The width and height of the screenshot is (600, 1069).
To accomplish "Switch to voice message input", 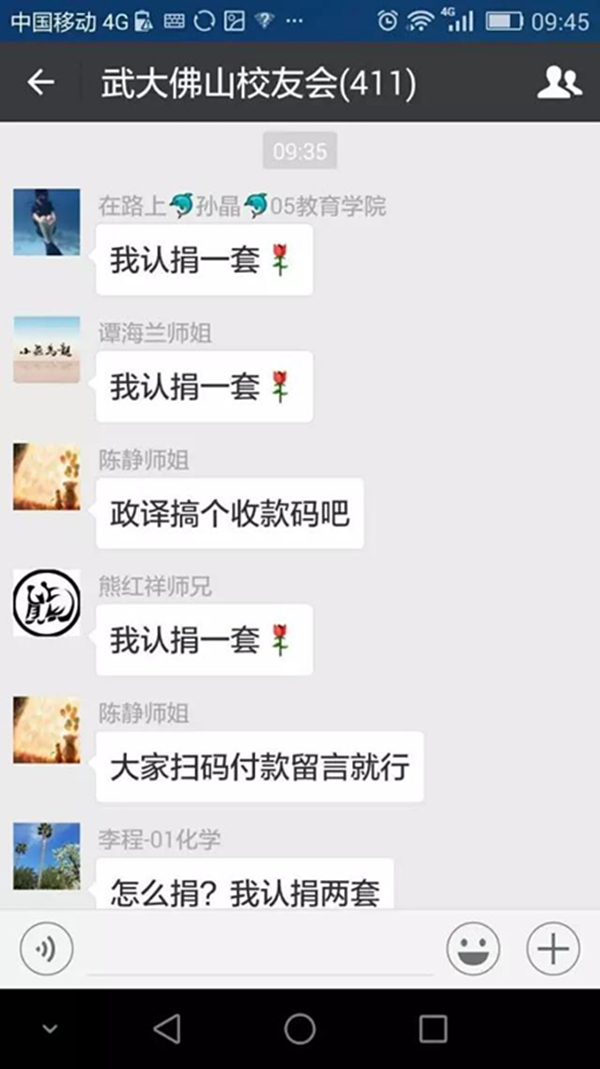I will tap(46, 948).
